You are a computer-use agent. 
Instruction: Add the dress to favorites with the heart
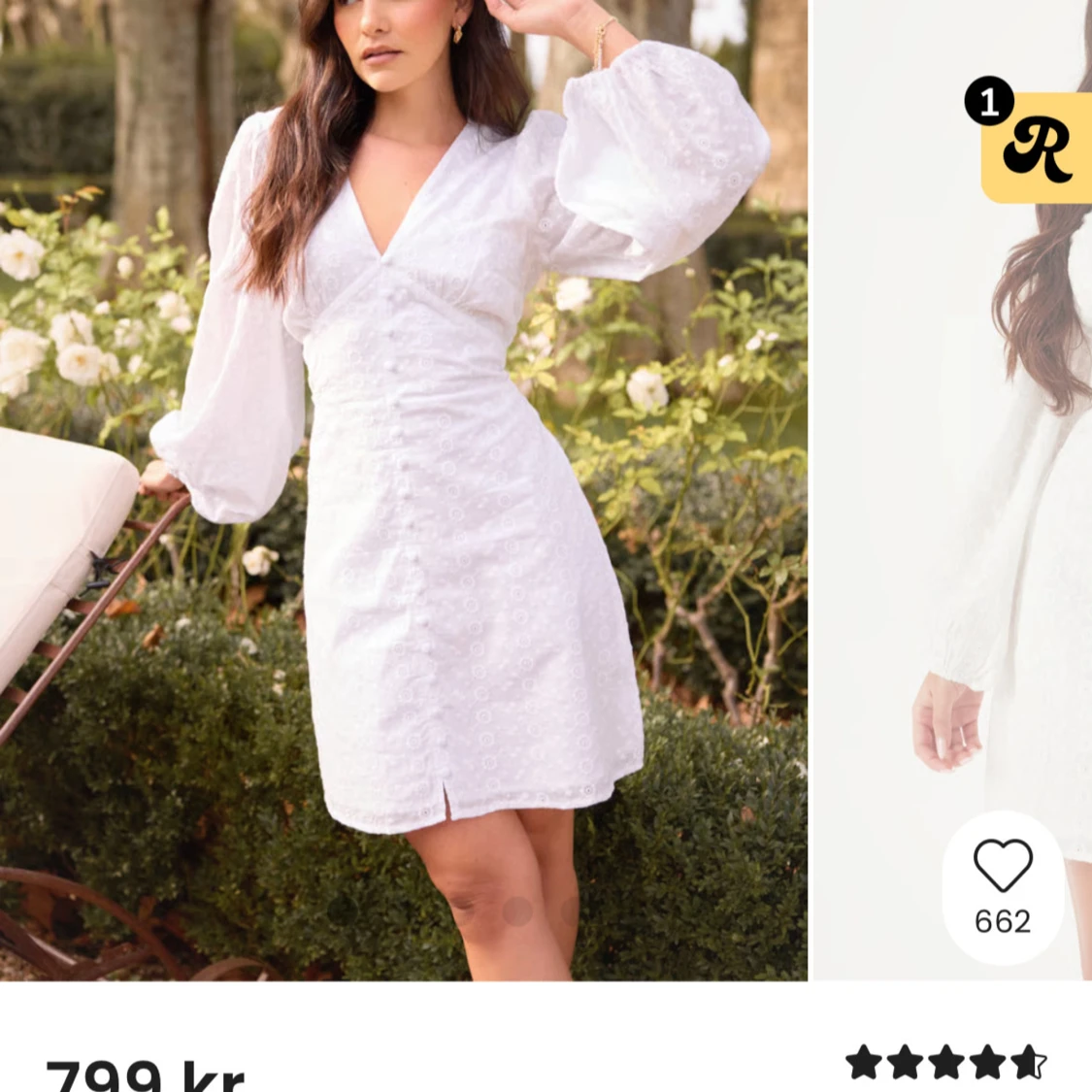[x=1003, y=867]
